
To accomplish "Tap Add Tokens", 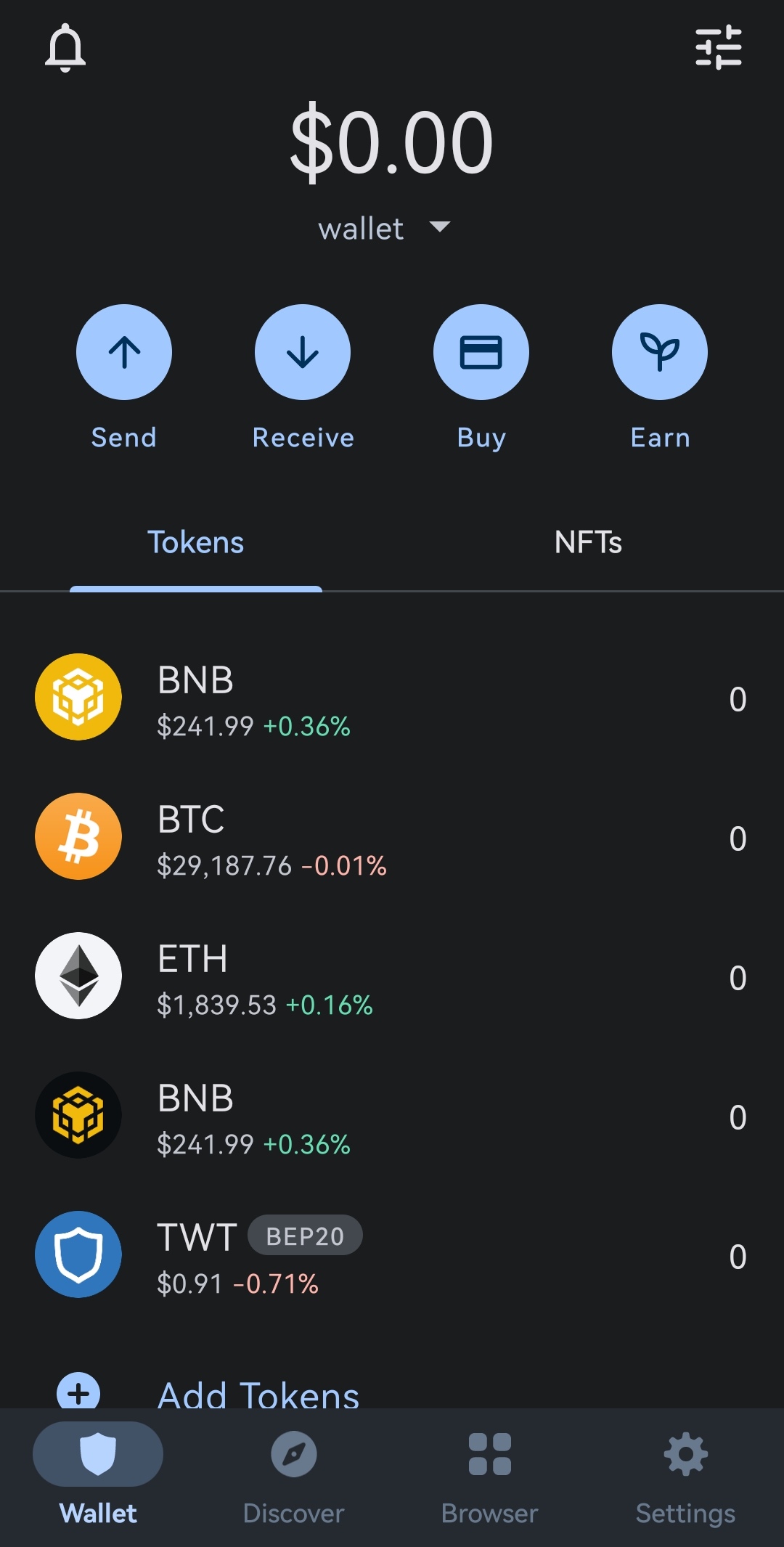I will pyautogui.click(x=258, y=1392).
